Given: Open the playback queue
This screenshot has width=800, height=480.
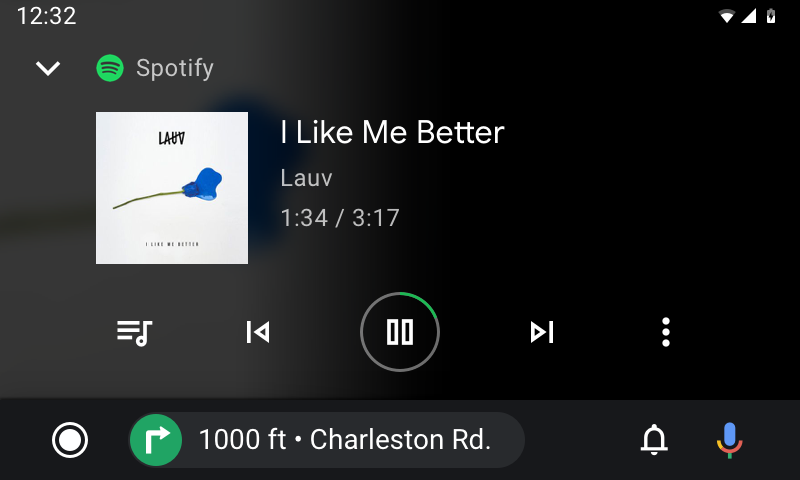Looking at the screenshot, I should click(x=134, y=332).
